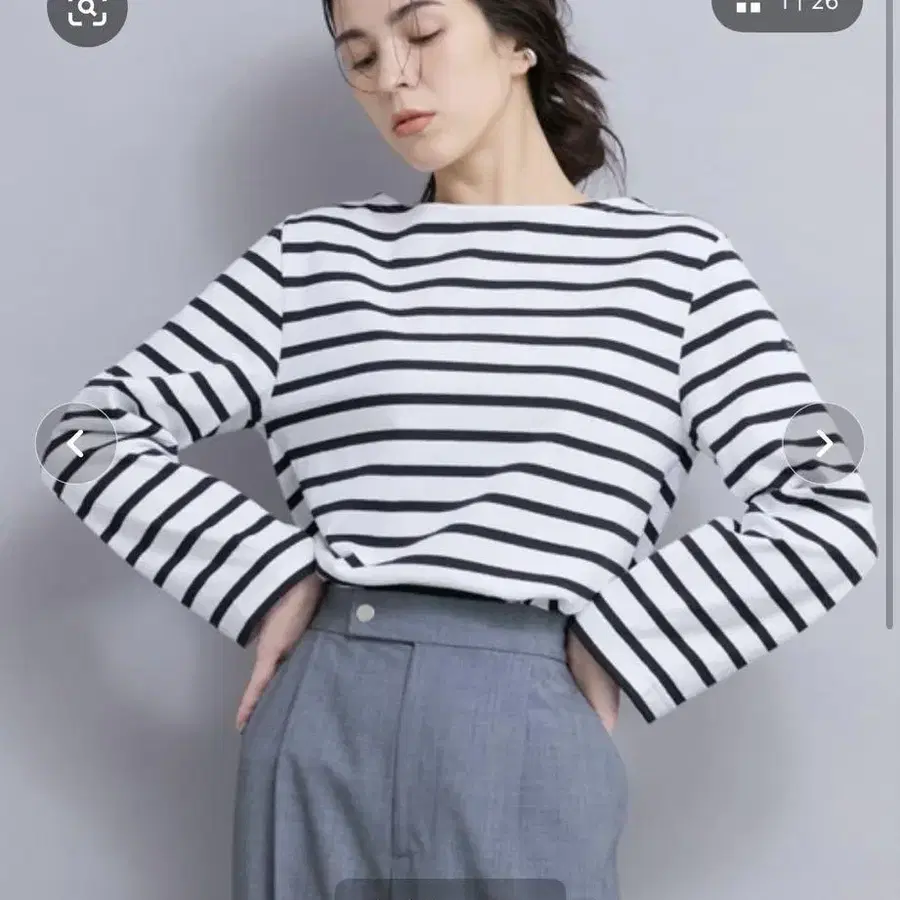Open the photo grid gallery counter

click(x=788, y=9)
